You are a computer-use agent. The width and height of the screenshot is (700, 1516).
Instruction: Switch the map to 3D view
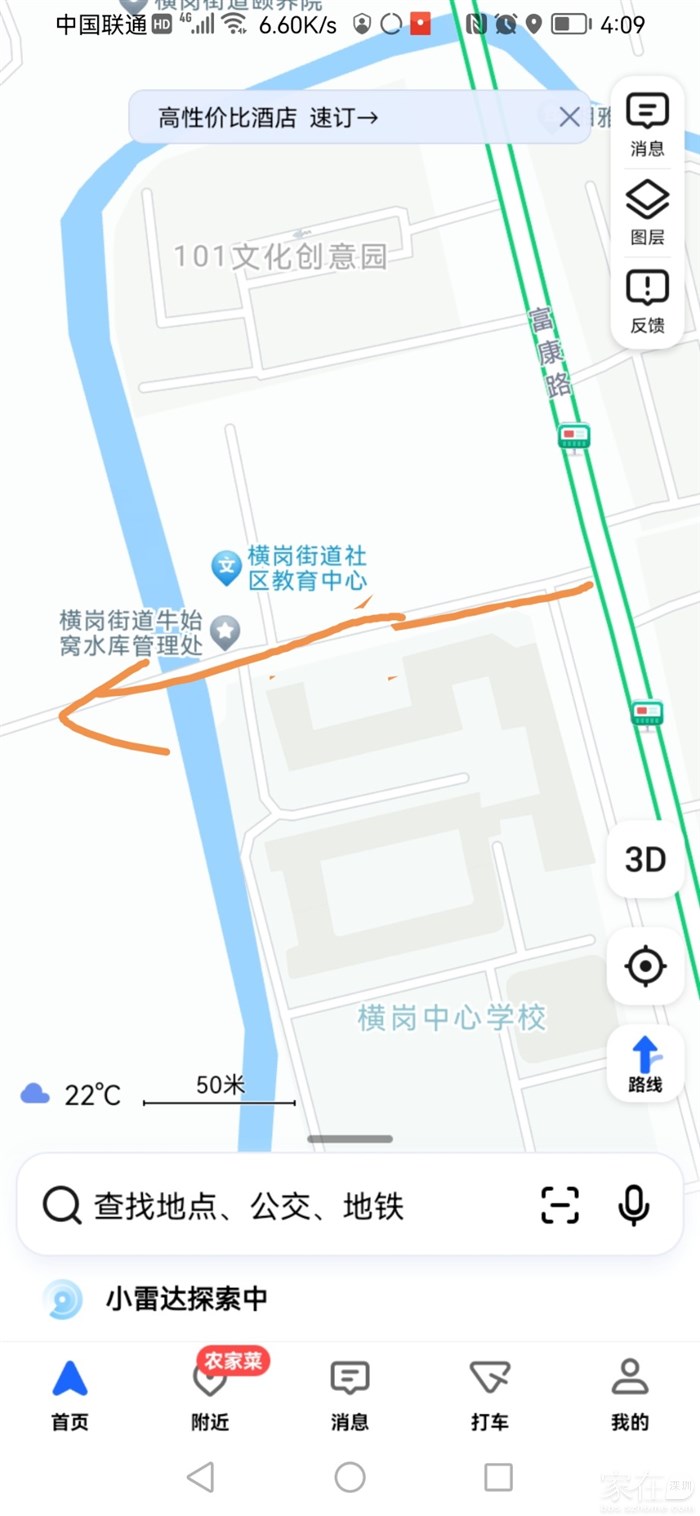coord(645,859)
